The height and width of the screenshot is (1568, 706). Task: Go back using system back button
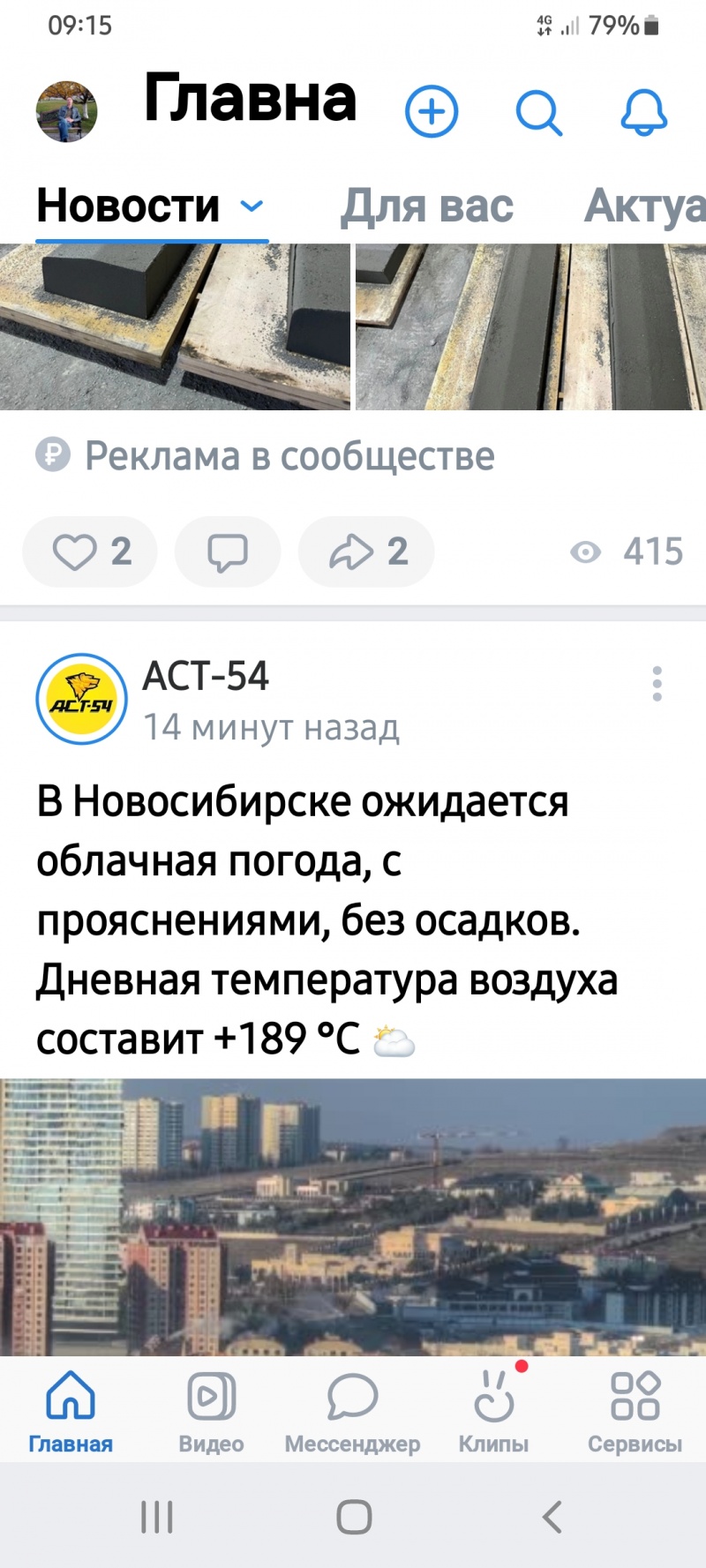pos(552,1517)
